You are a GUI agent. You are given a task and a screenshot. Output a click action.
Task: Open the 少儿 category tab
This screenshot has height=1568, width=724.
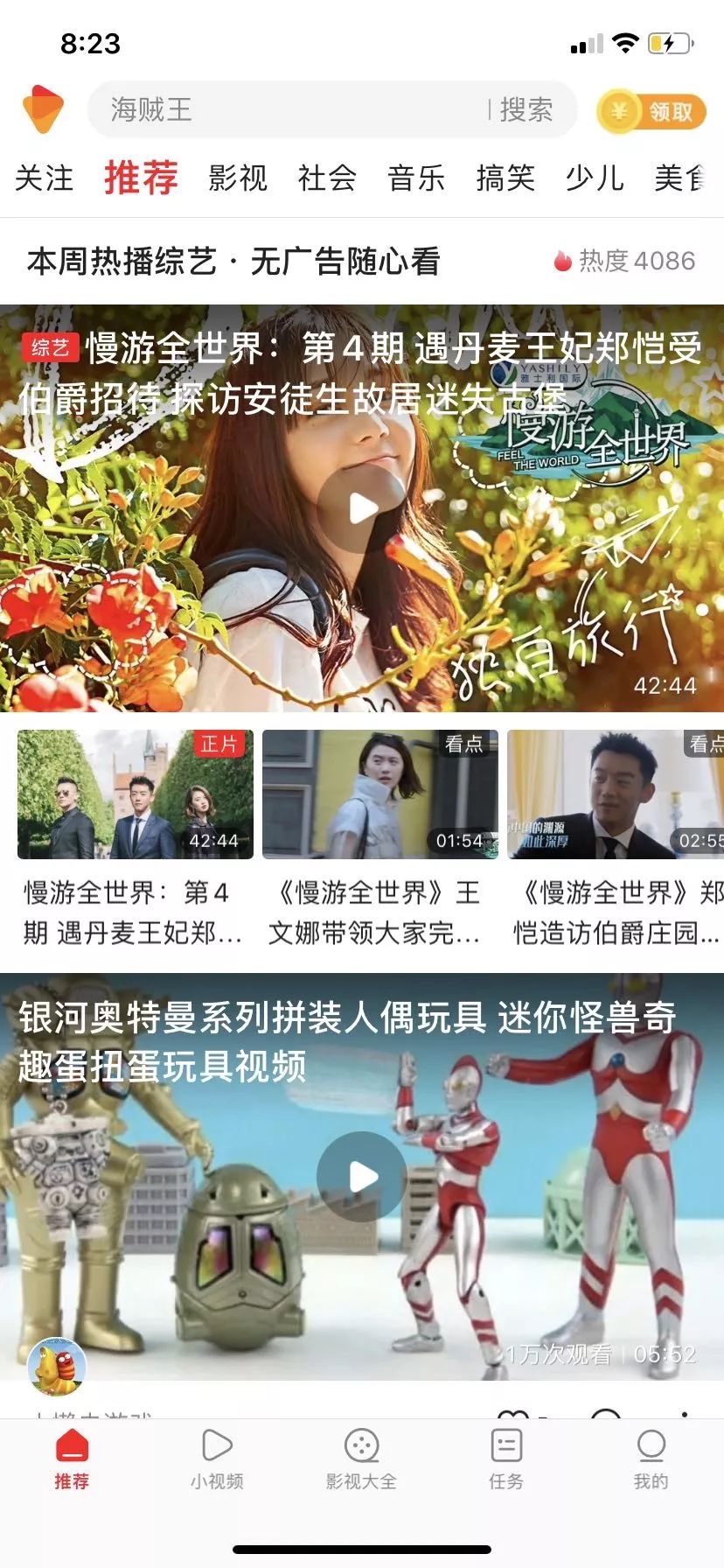(x=595, y=178)
